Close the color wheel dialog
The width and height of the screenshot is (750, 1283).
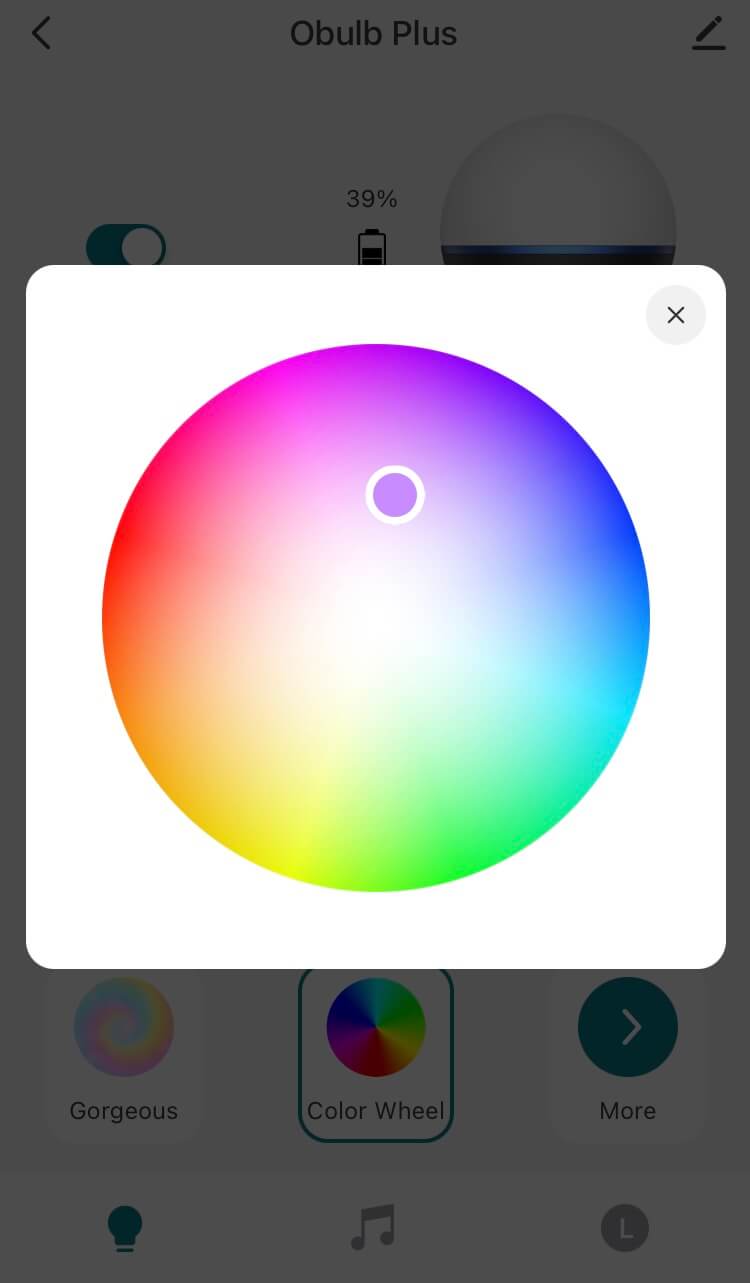coord(676,315)
